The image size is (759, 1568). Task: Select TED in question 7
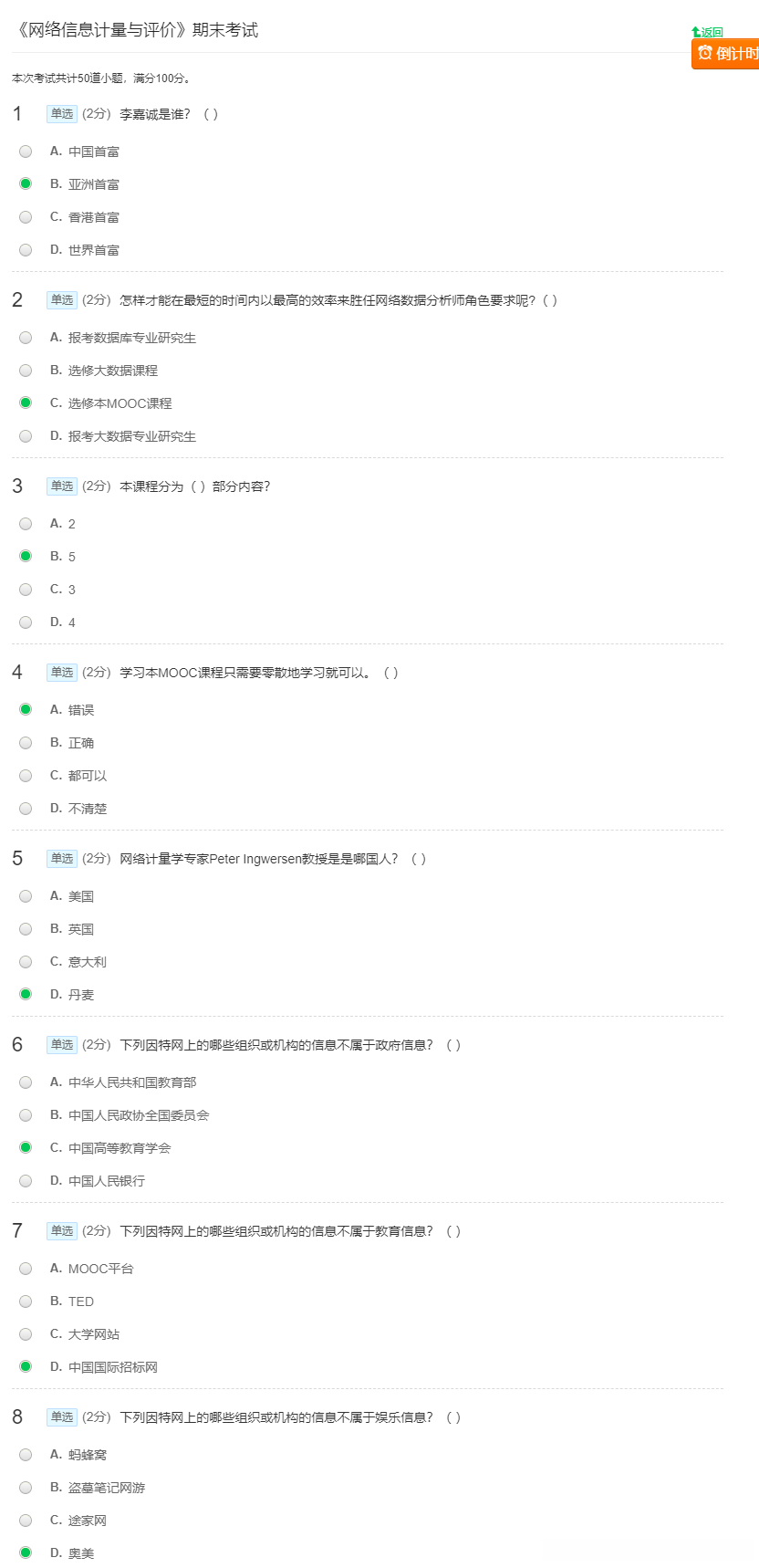coord(25,1301)
